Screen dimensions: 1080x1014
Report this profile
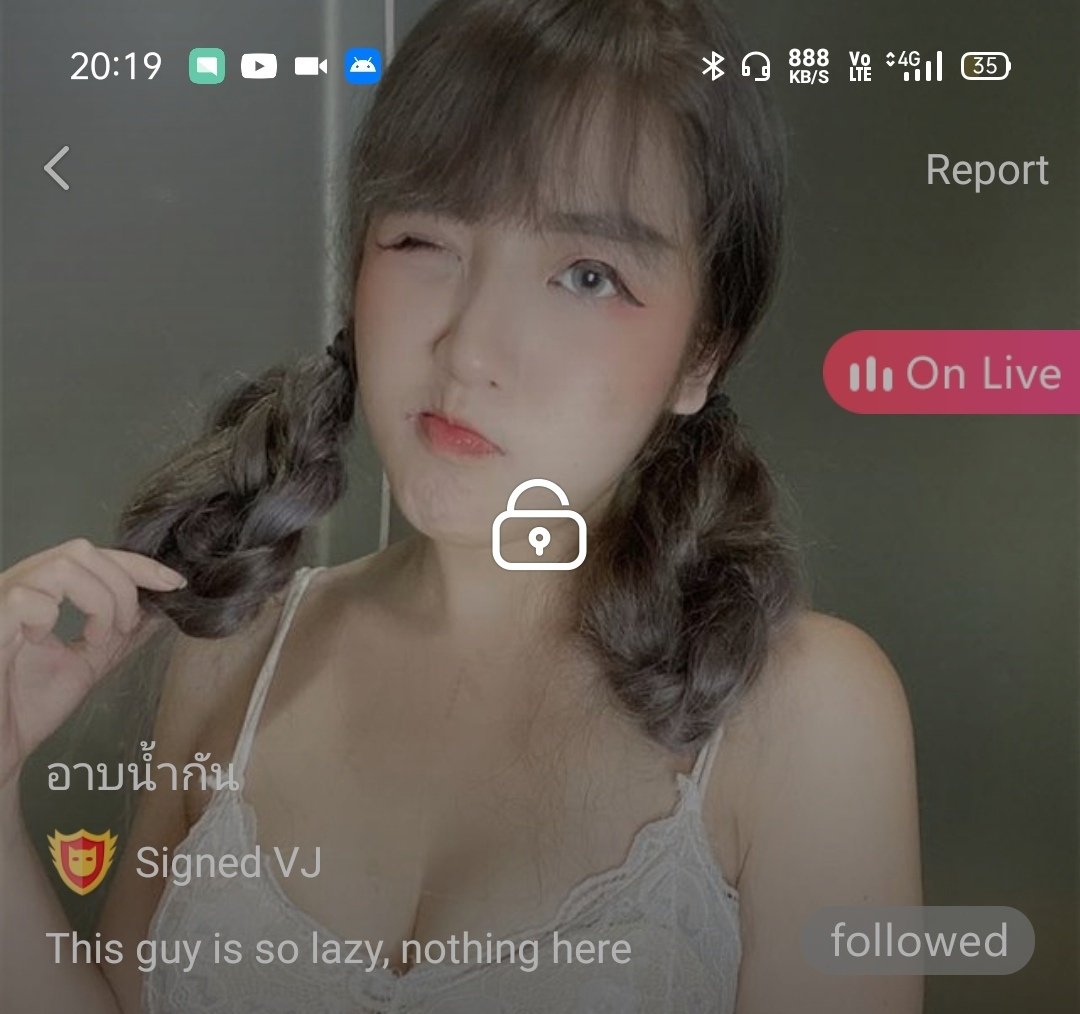(x=986, y=170)
